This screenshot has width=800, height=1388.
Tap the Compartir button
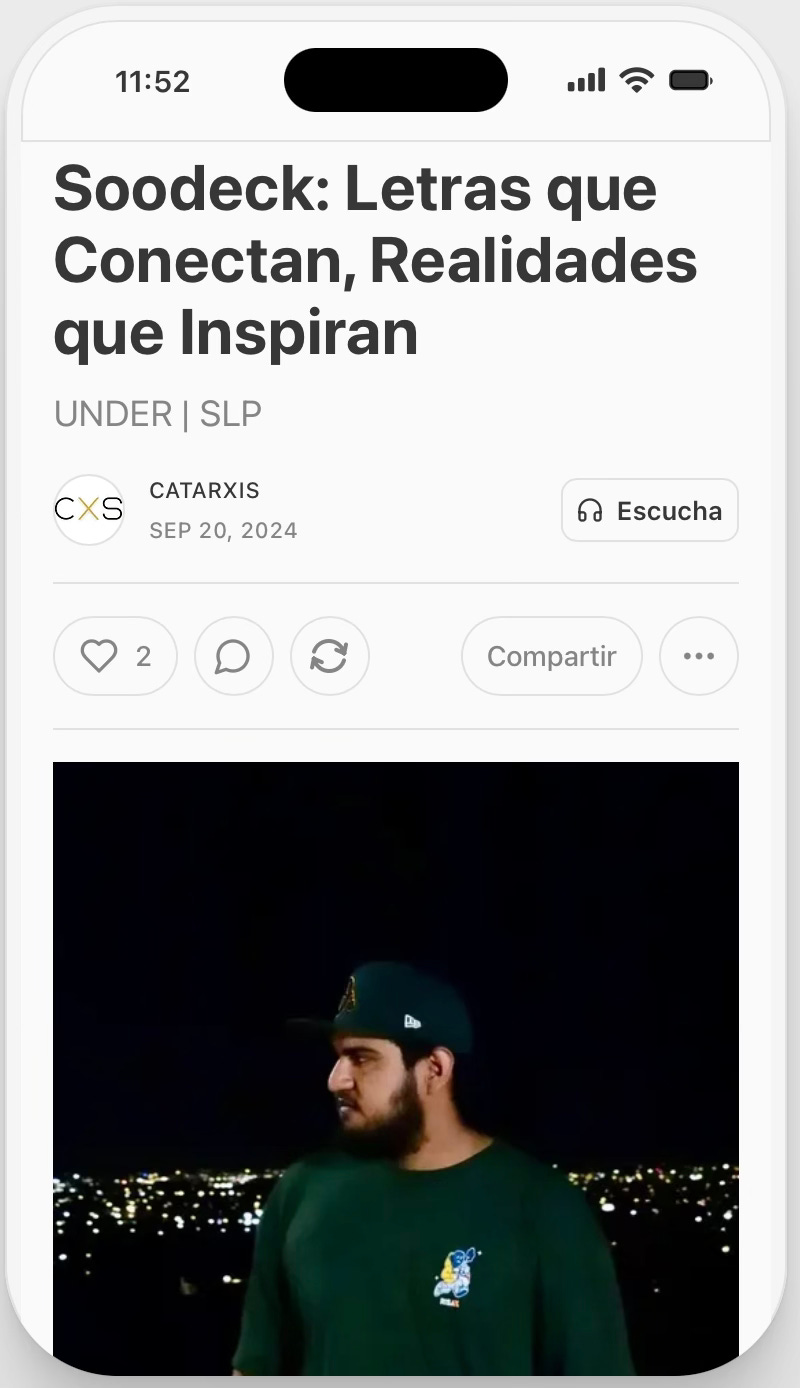point(551,656)
